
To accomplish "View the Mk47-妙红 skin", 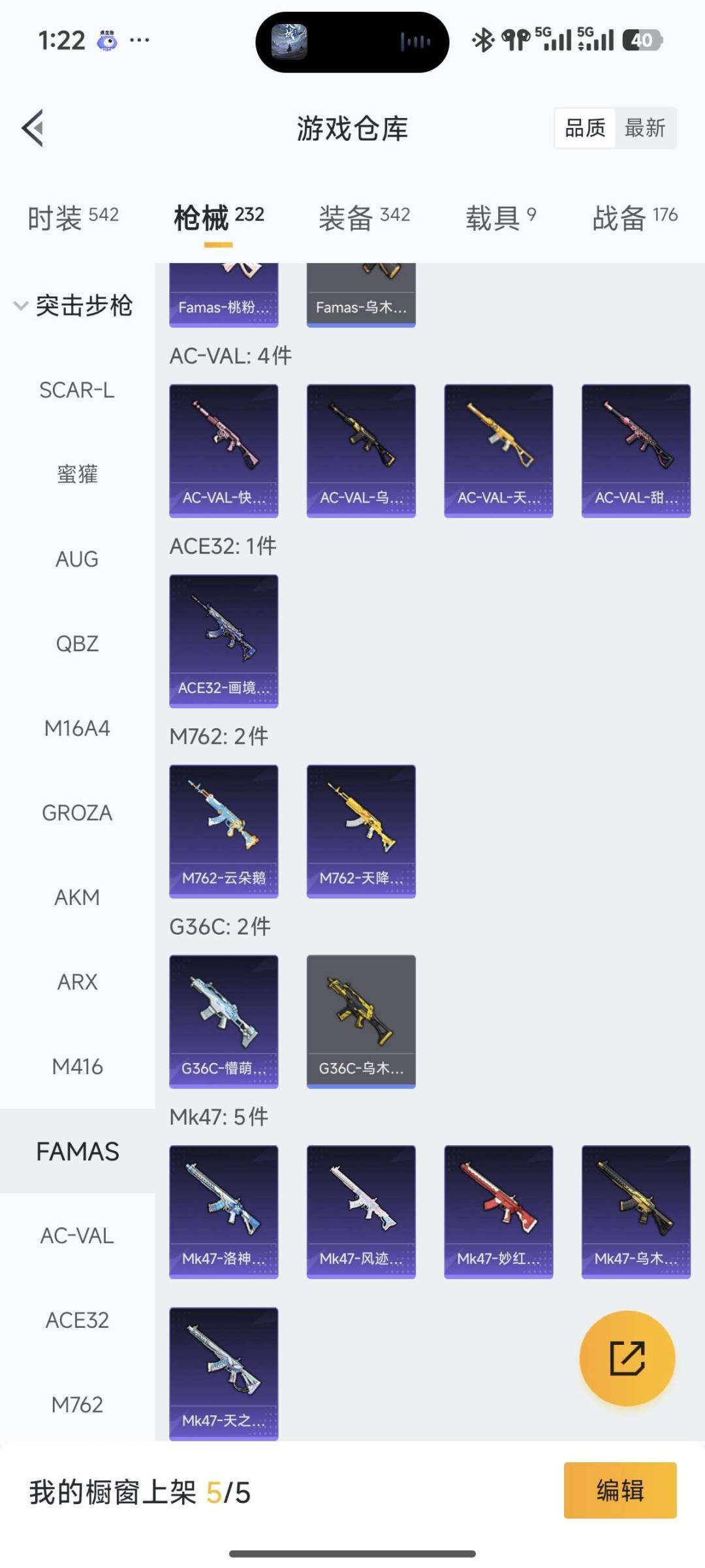I will [498, 1212].
